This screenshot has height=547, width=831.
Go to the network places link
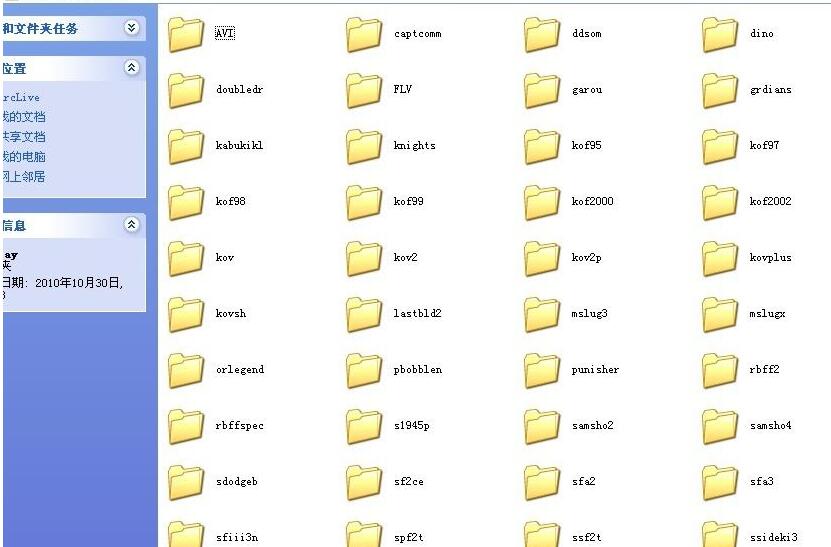24,177
